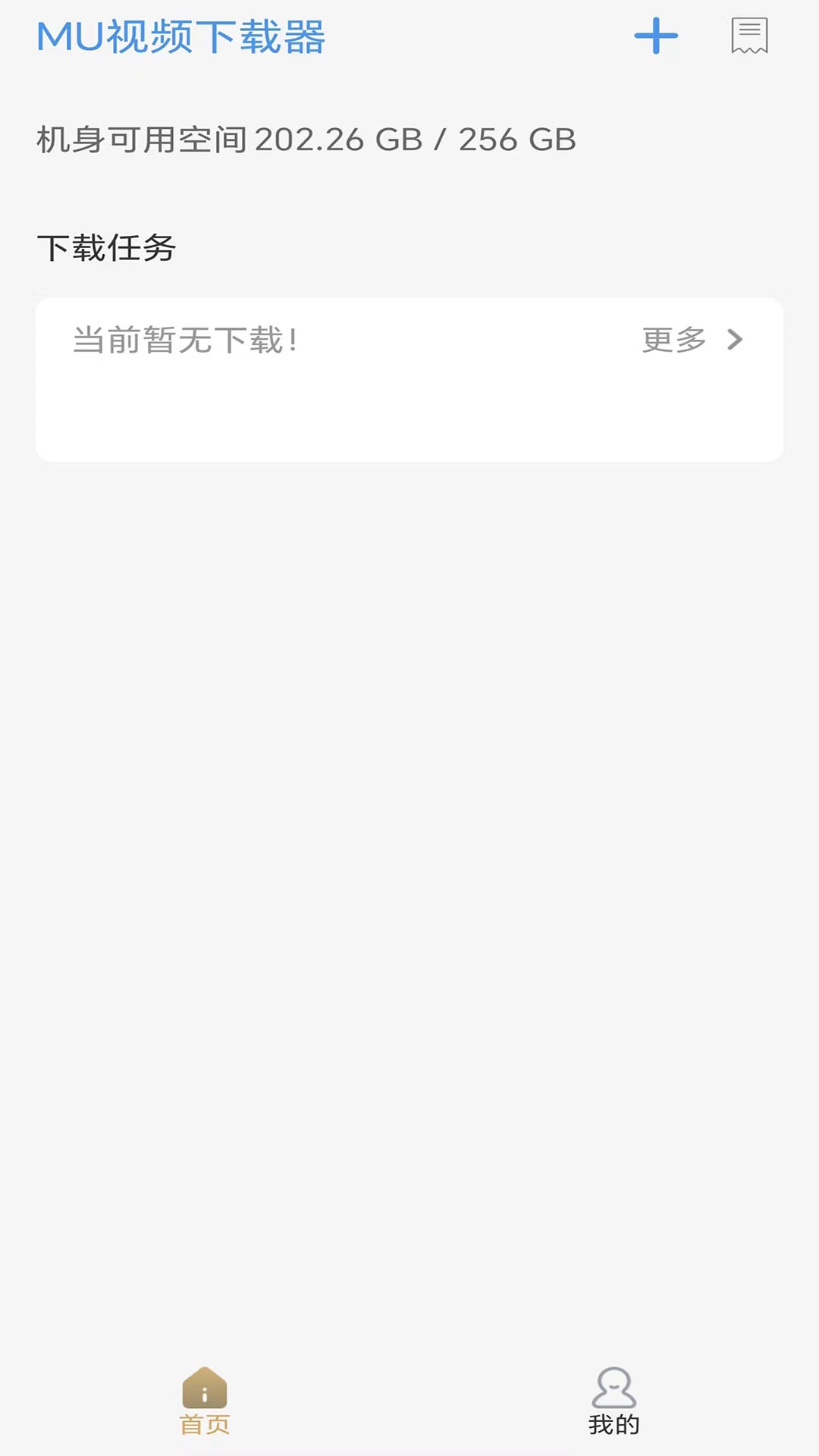Click the 更多 link to view all downloads
The height and width of the screenshot is (1456, 819).
tap(674, 341)
